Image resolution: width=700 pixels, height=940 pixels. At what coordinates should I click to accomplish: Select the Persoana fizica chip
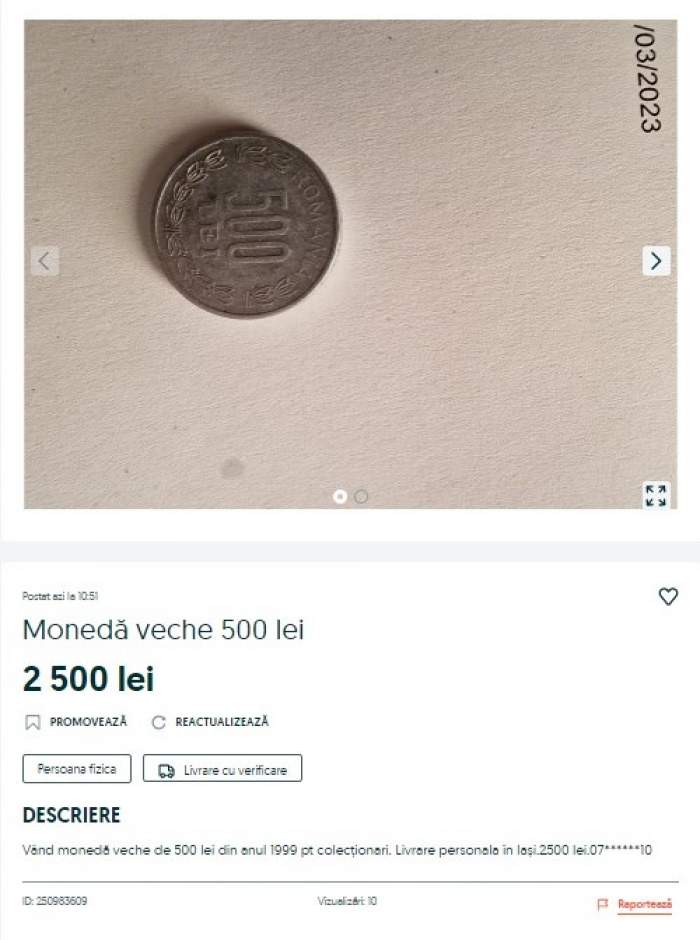[x=77, y=769]
